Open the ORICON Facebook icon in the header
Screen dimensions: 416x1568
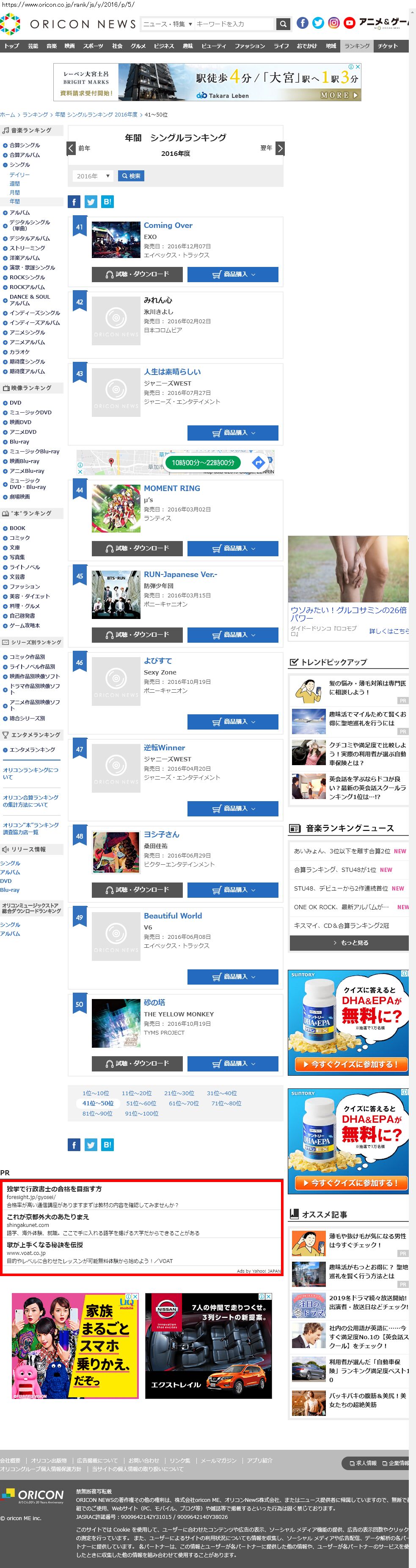click(x=302, y=23)
